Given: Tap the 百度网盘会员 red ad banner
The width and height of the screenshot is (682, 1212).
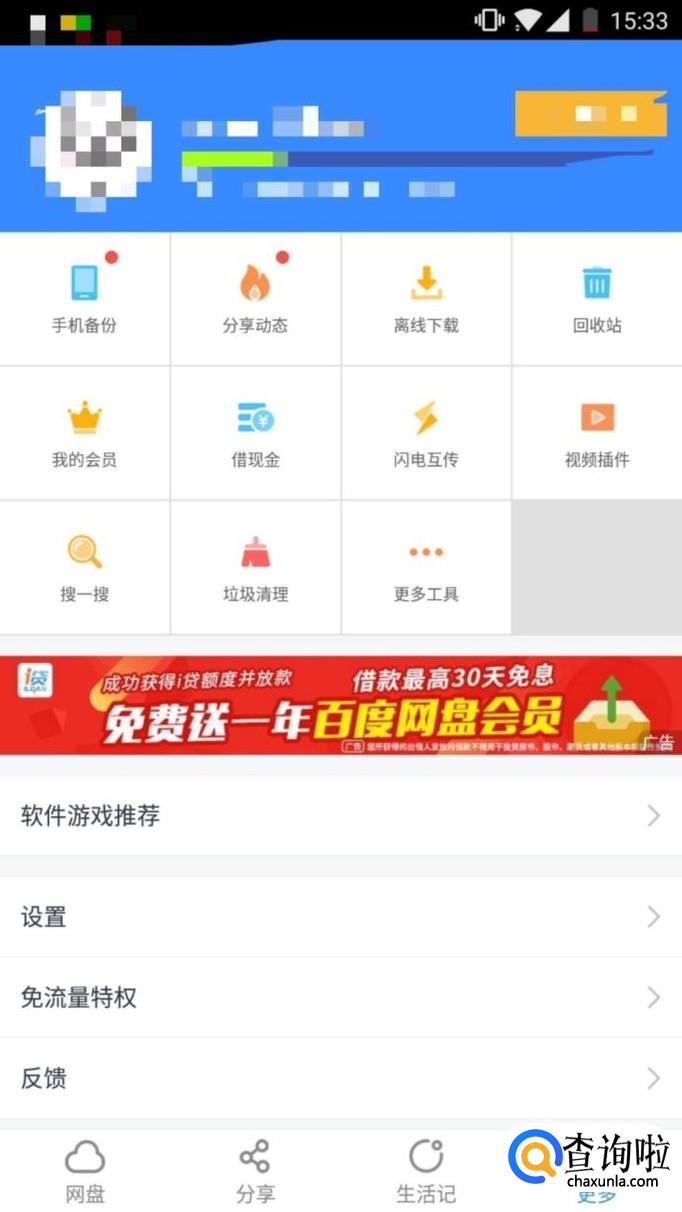Looking at the screenshot, I should [341, 705].
